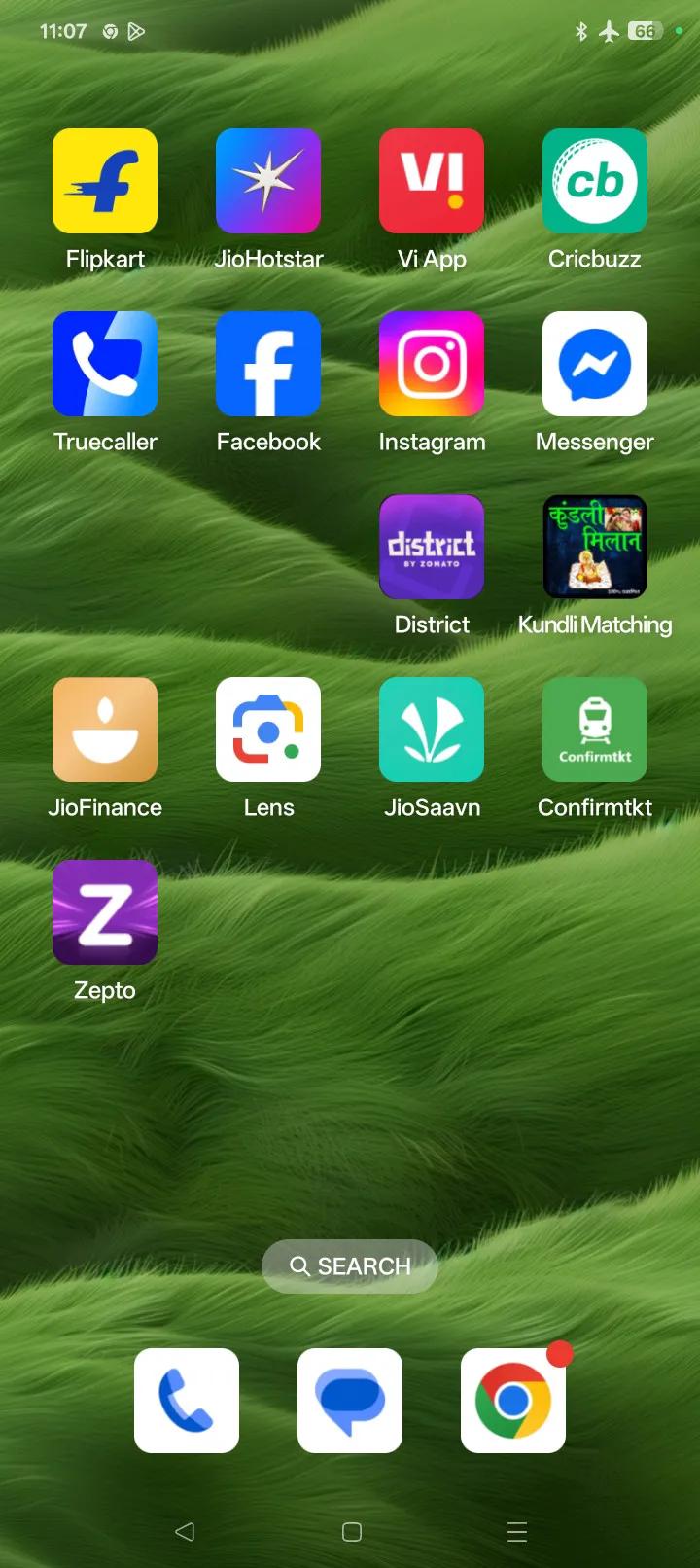The height and width of the screenshot is (1568, 700).
Task: Launch Confirmtkt
Action: (x=595, y=731)
